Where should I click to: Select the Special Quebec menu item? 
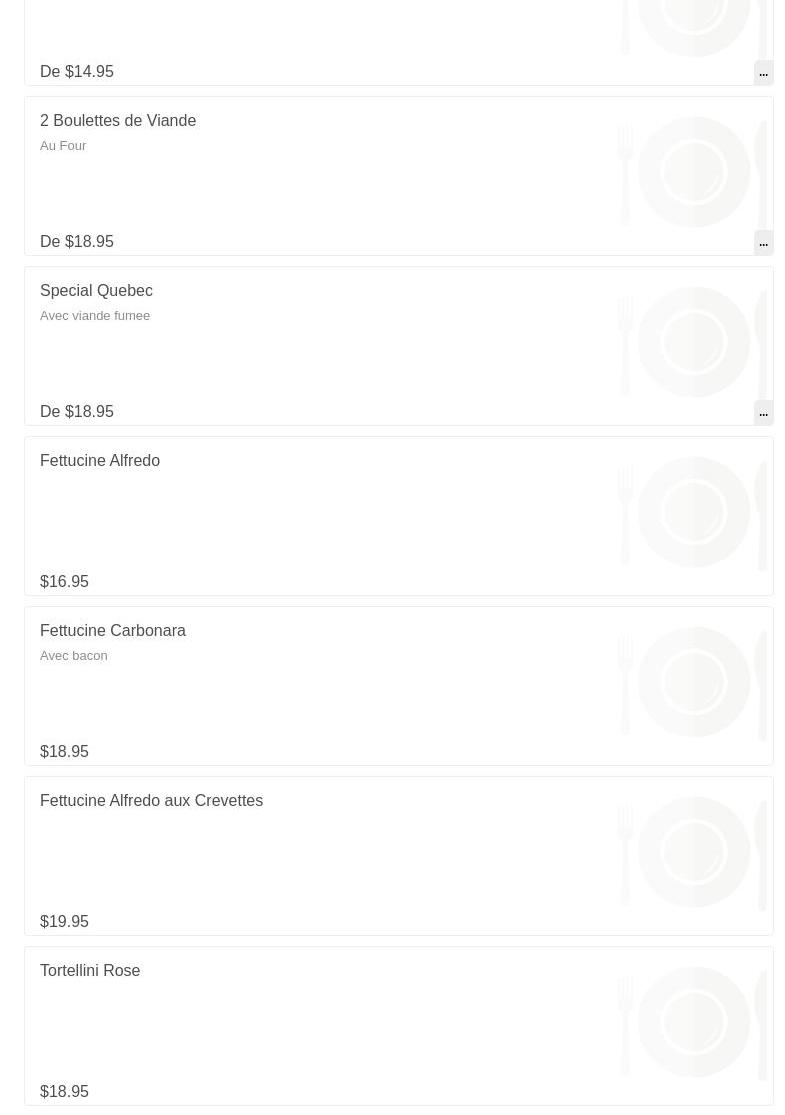(x=96, y=291)
